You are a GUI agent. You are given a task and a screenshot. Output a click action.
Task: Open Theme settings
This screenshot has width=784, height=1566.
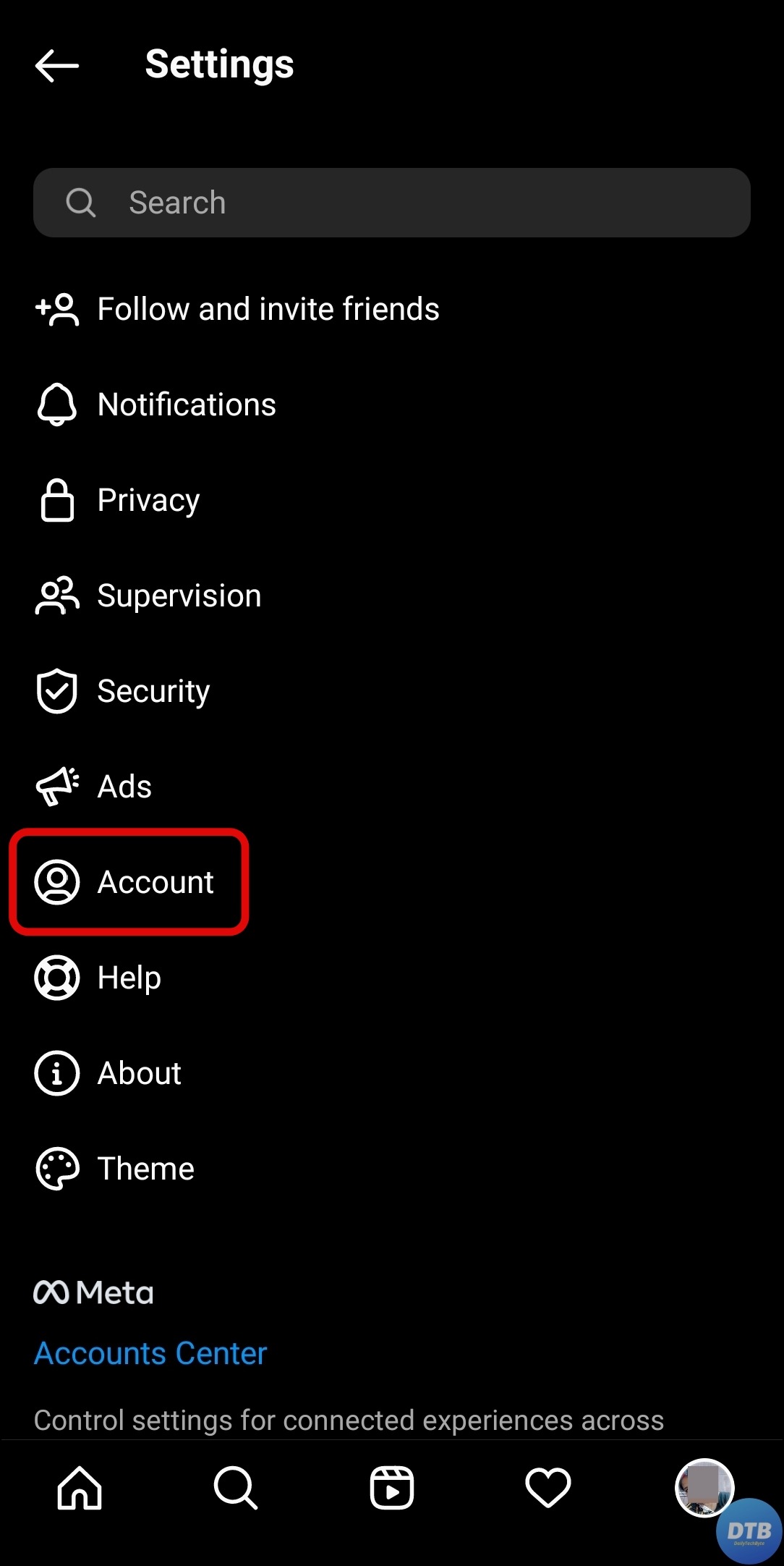(145, 1169)
